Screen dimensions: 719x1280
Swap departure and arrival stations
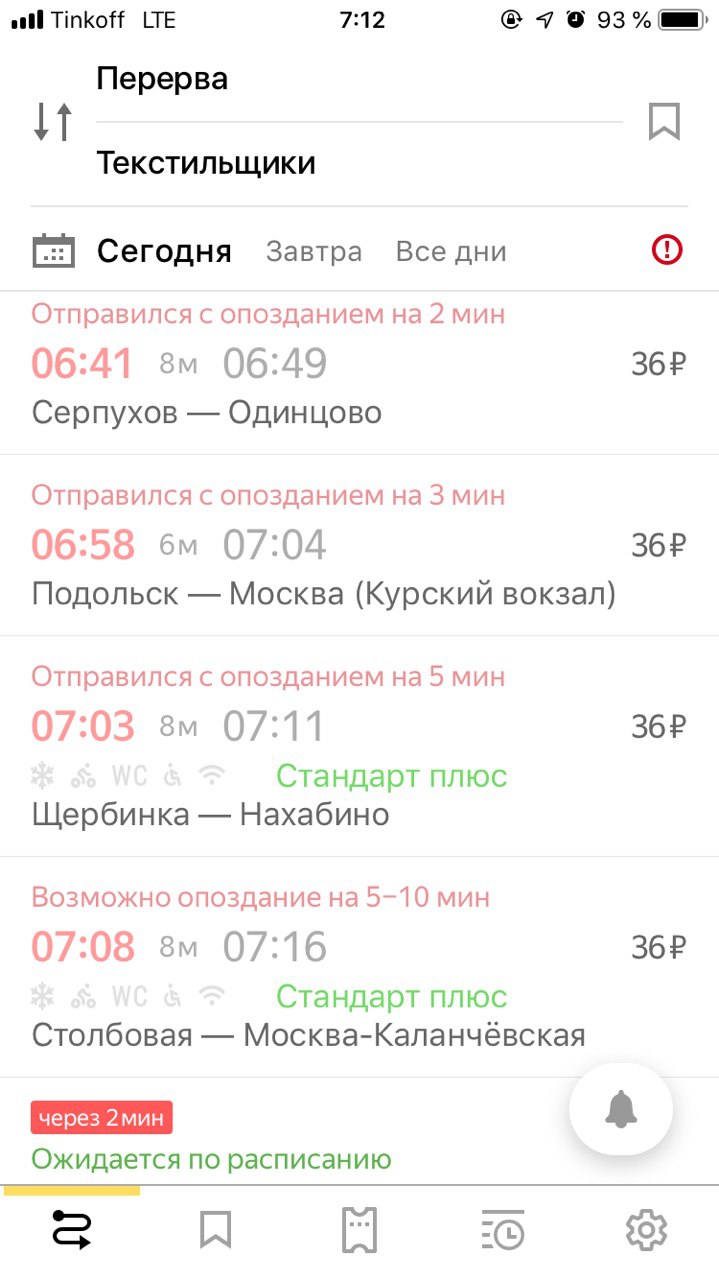(53, 121)
